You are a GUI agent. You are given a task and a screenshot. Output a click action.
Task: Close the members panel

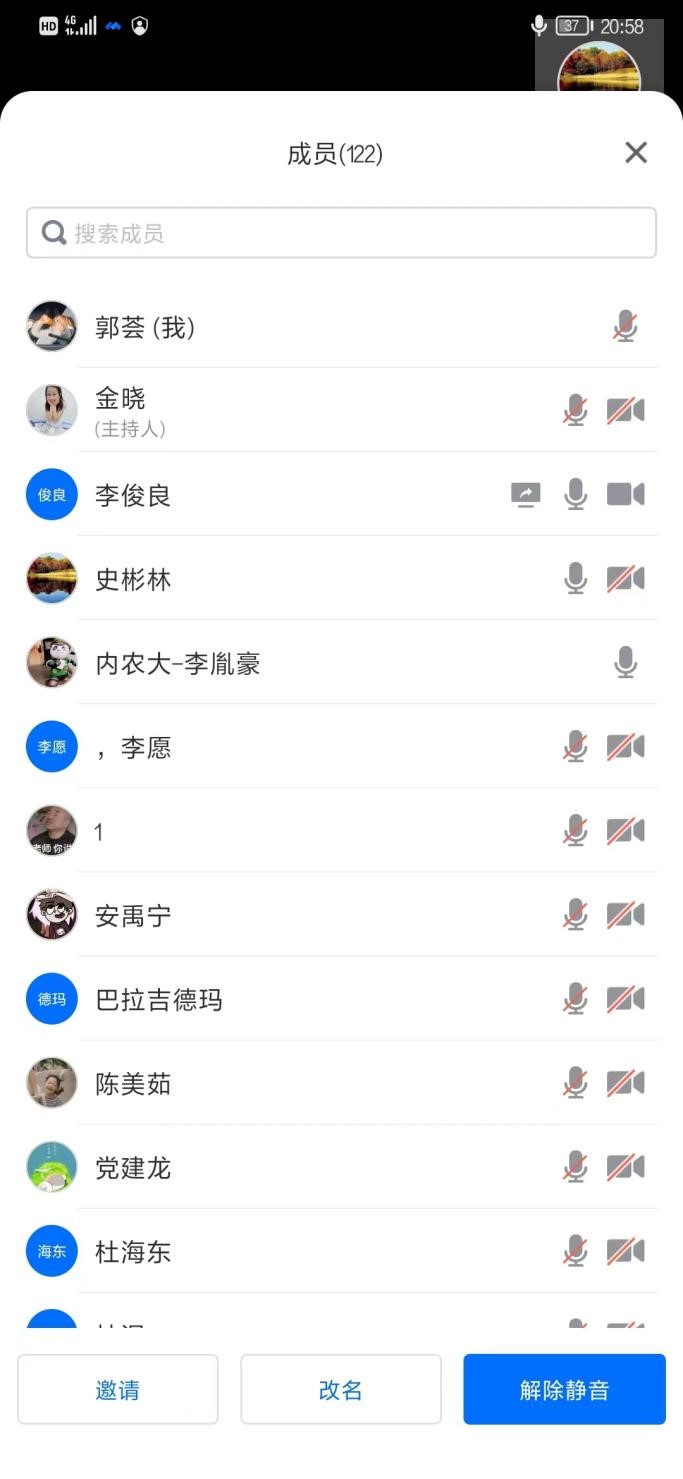pyautogui.click(x=636, y=153)
